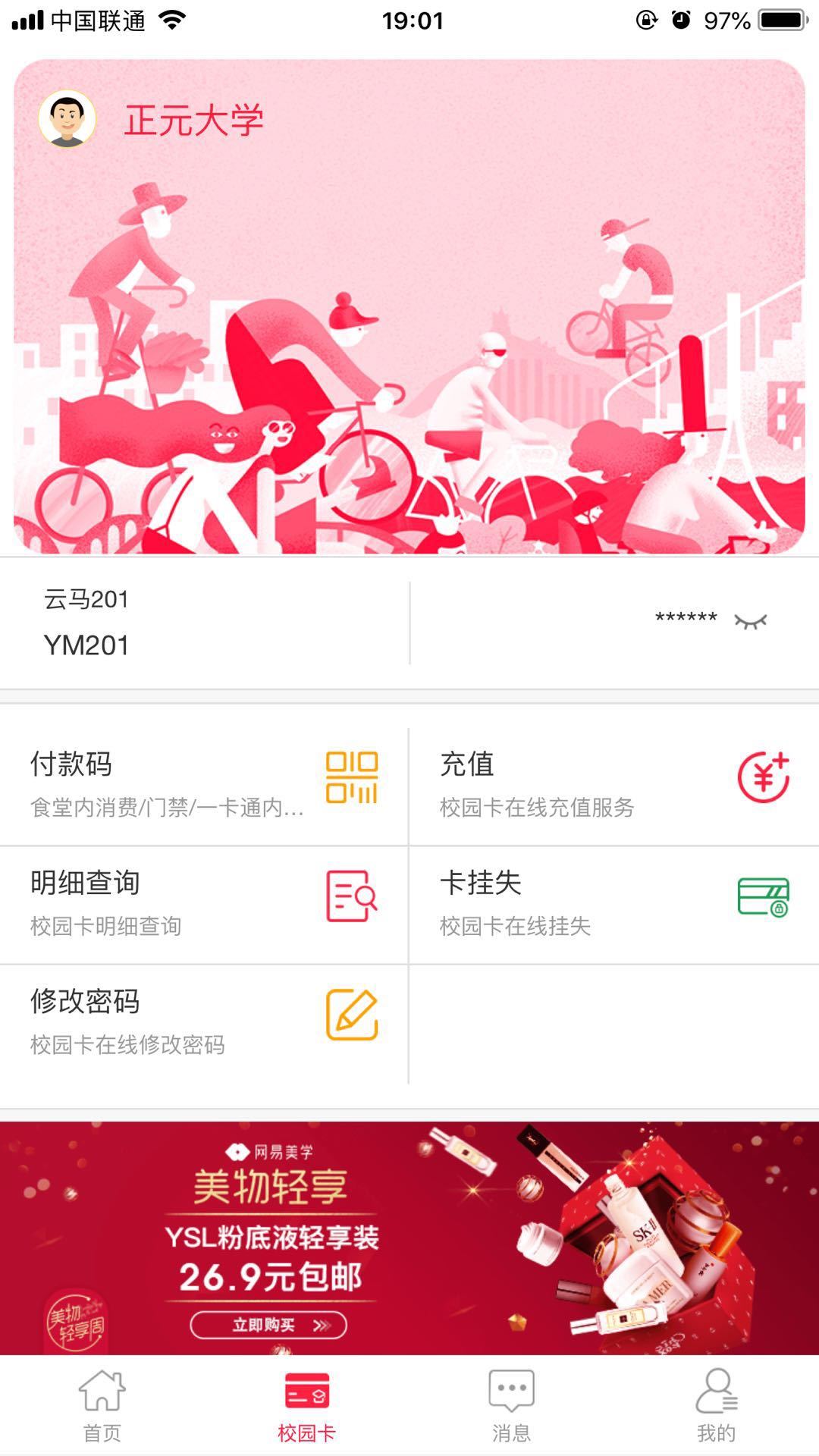Open 修改密码 to change password

203,1022
